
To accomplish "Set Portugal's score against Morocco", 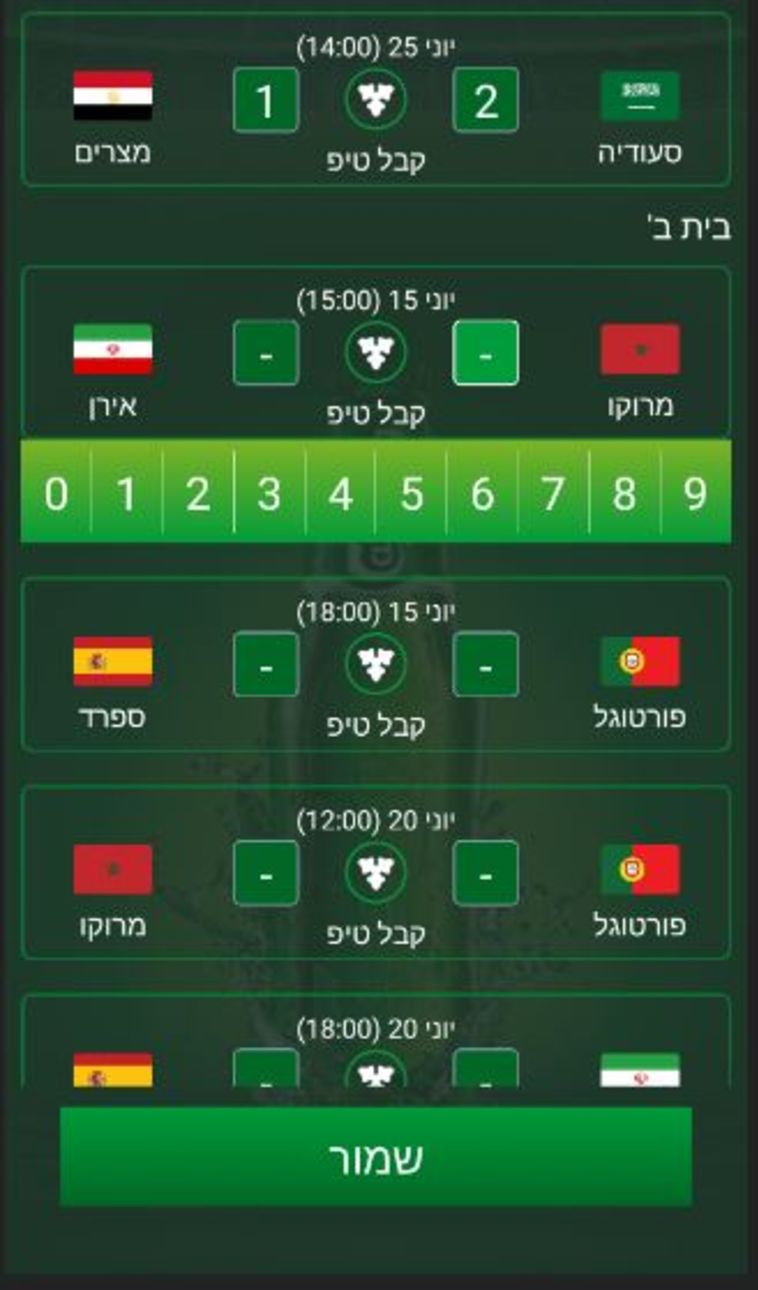I will [485, 872].
